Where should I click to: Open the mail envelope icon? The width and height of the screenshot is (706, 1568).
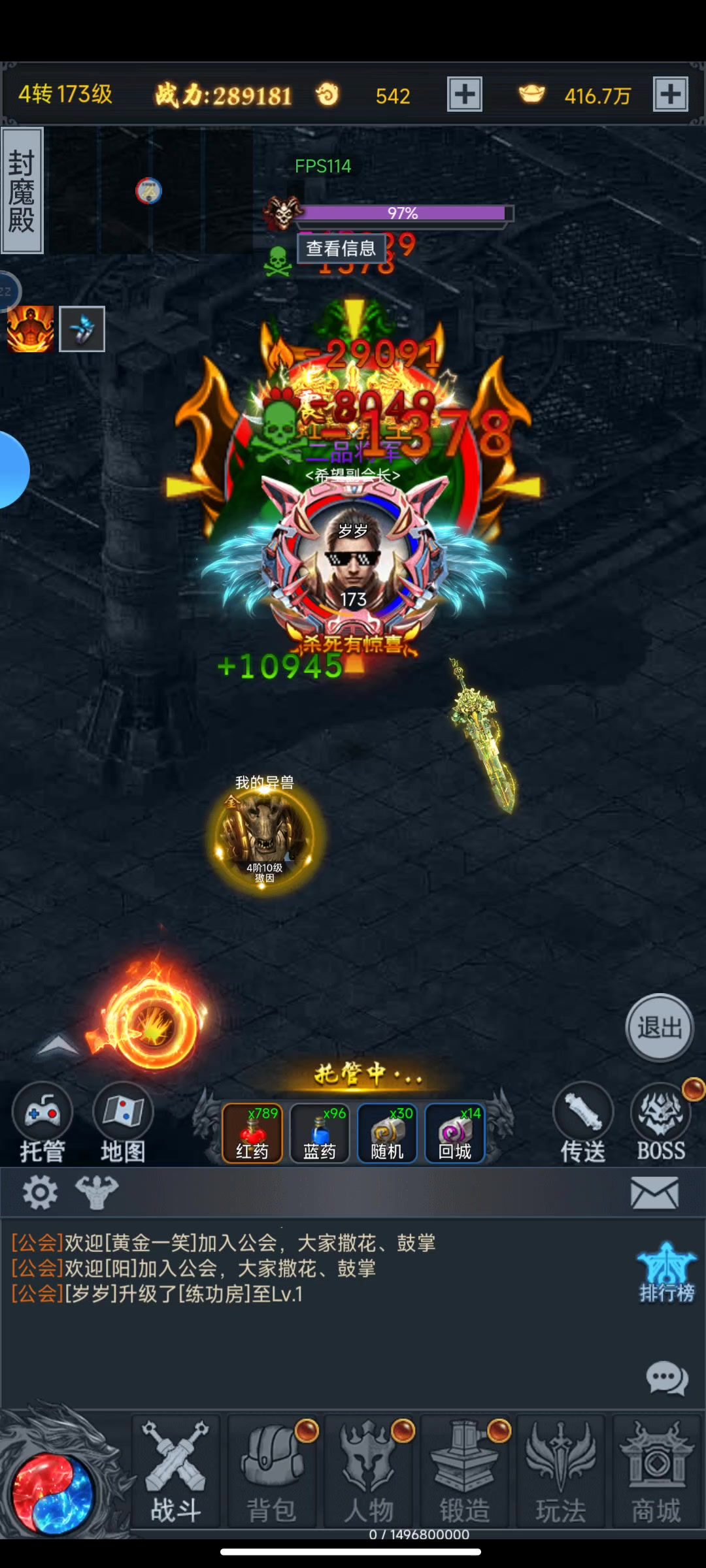pos(654,1192)
